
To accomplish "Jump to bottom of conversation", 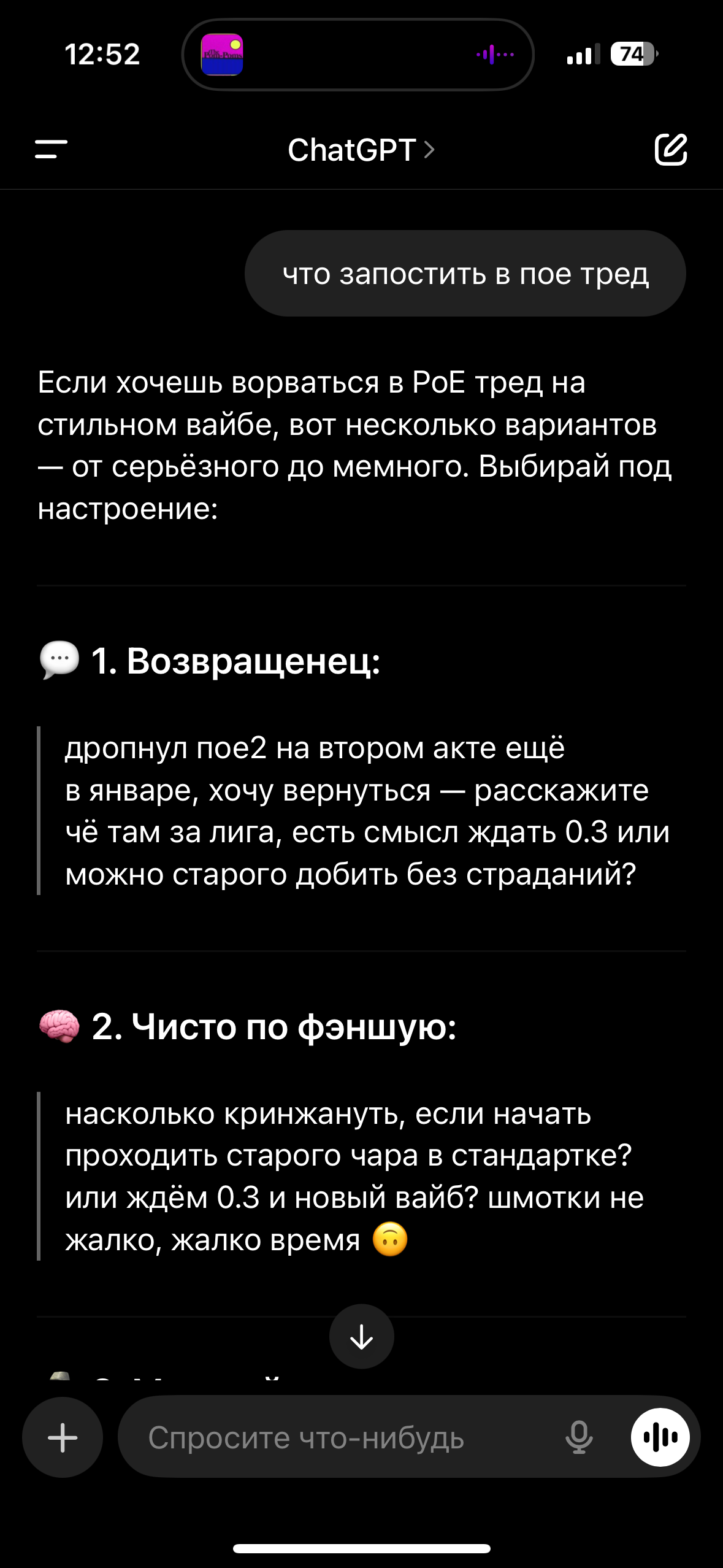I will point(361,1336).
